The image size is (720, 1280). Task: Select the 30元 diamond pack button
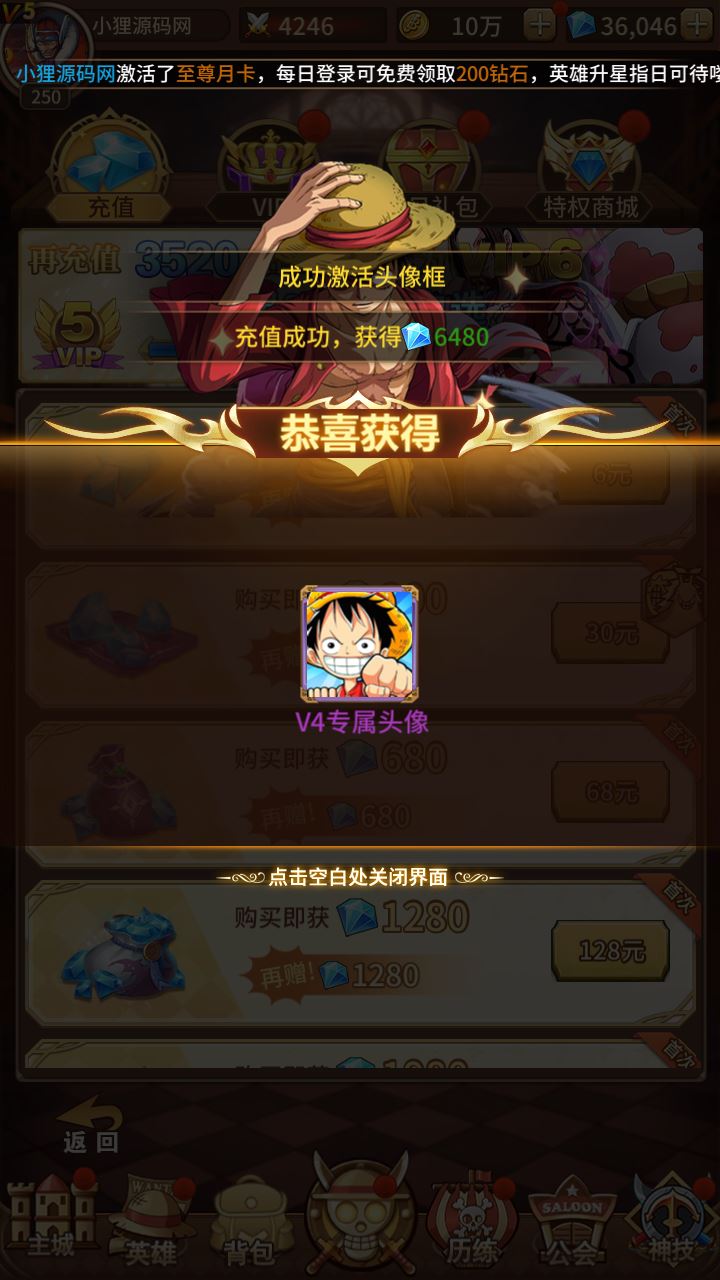click(x=610, y=633)
